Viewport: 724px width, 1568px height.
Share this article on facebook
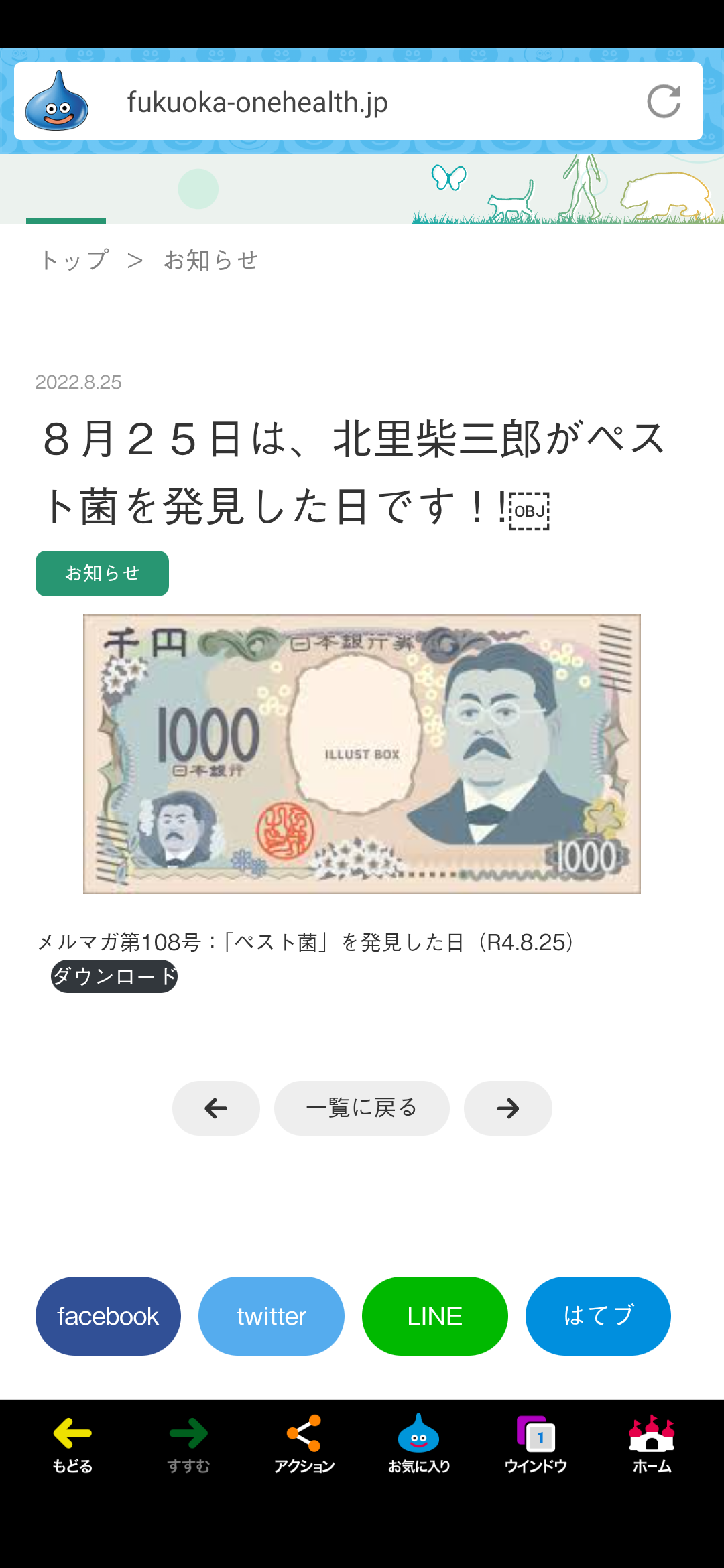108,1316
